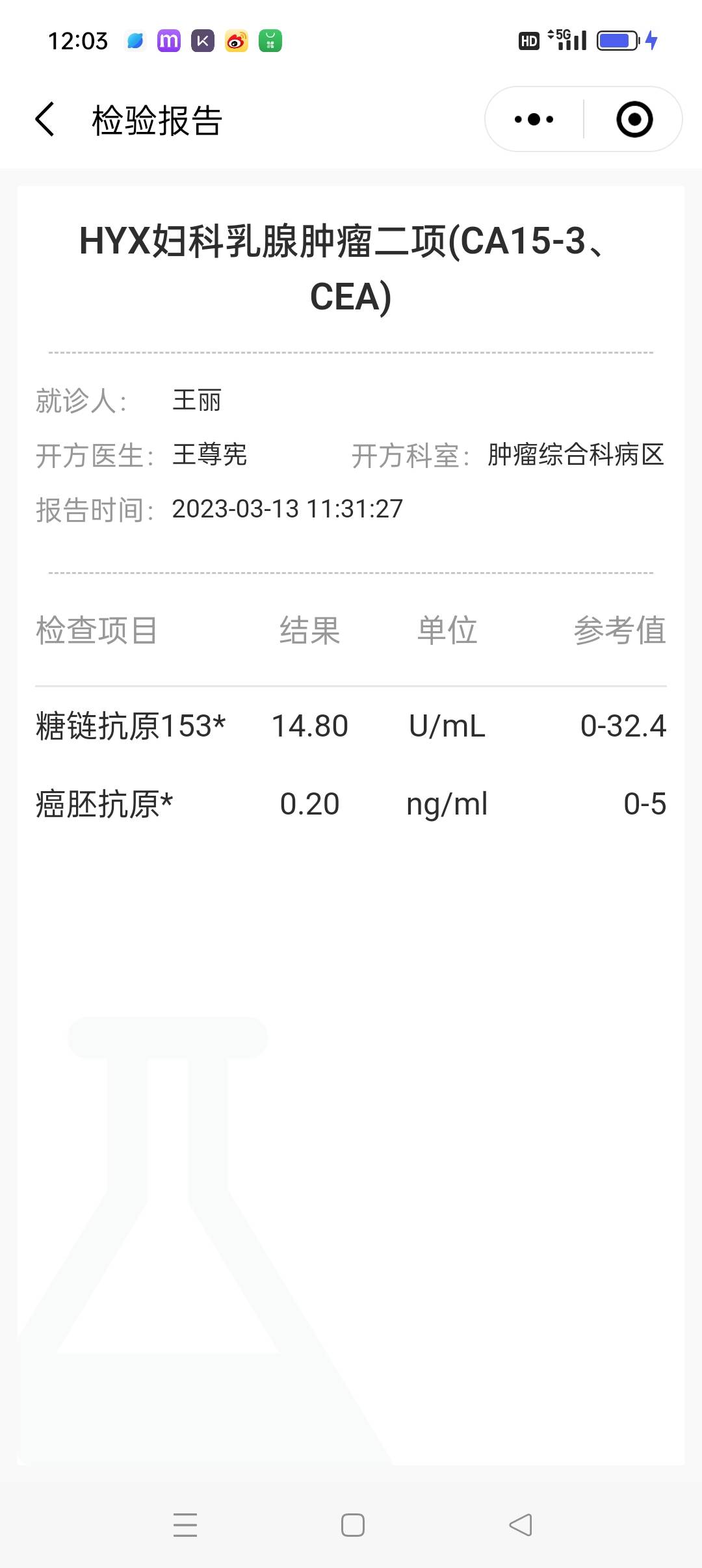Tap the green shopping app notification icon

click(x=270, y=41)
